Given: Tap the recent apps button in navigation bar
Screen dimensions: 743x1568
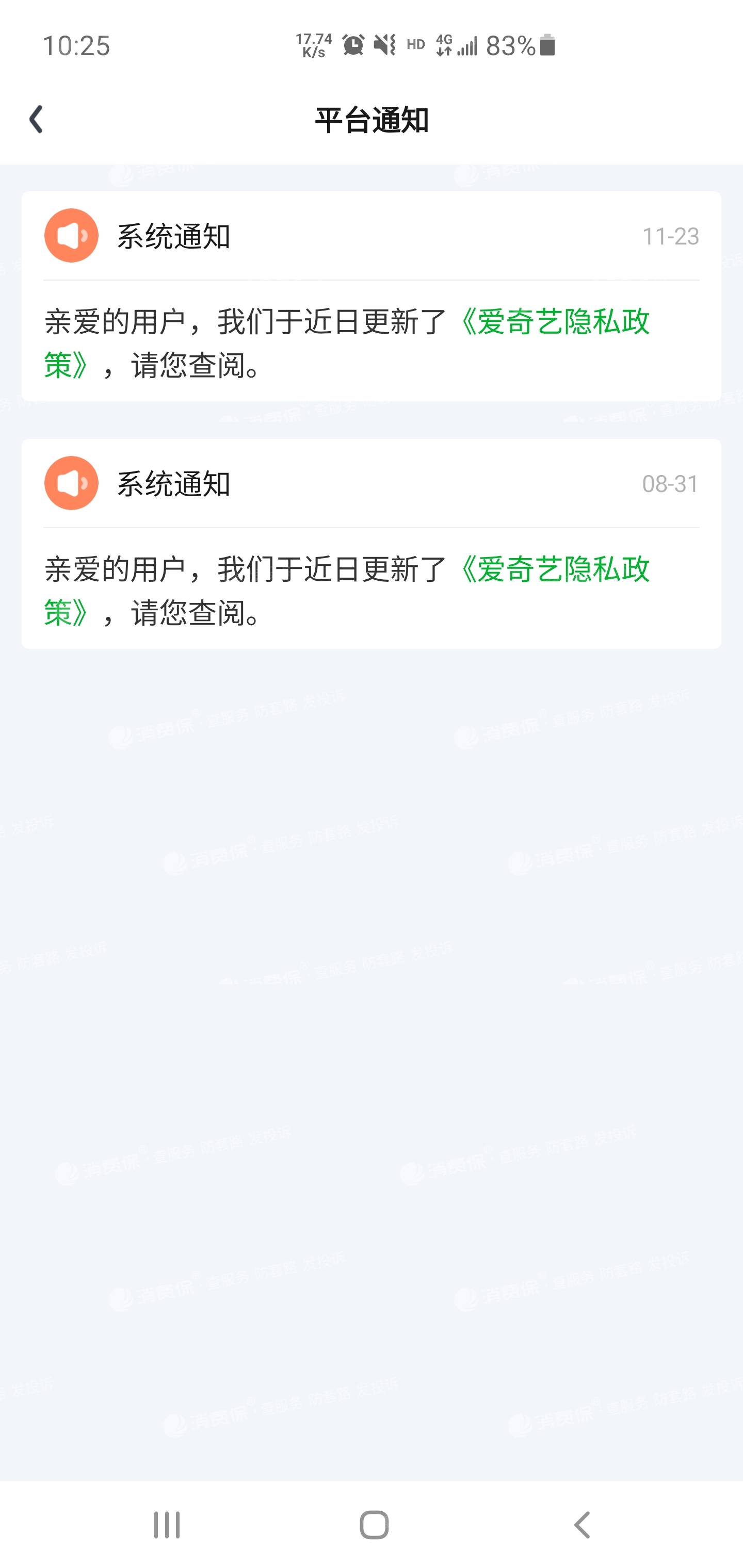Looking at the screenshot, I should click(166, 1524).
